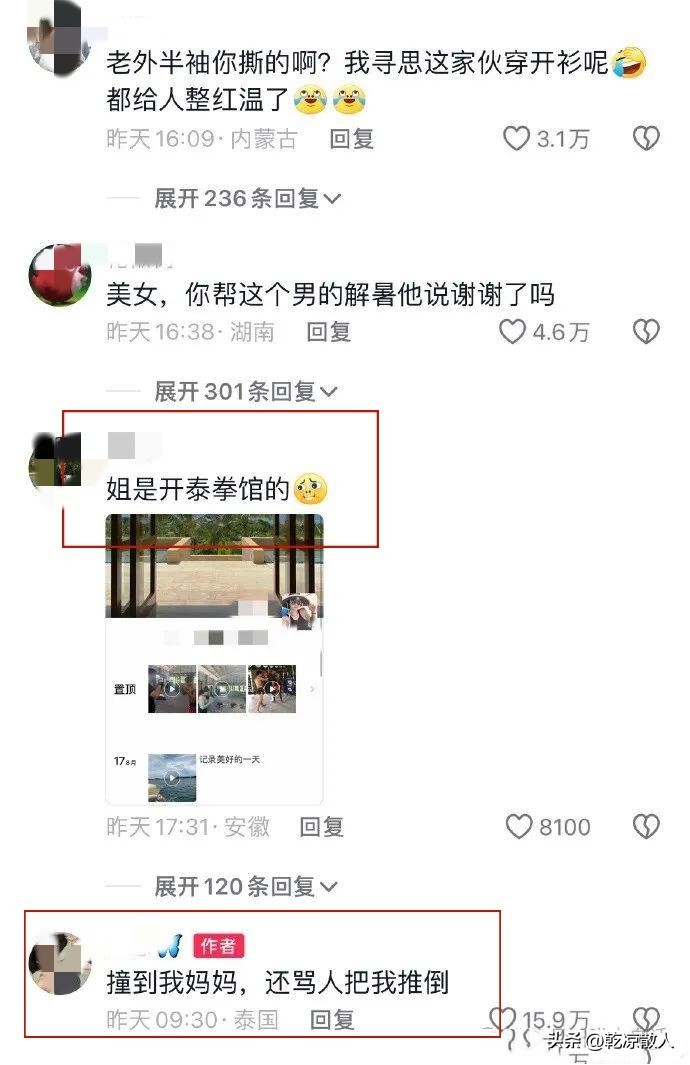This screenshot has width=690, height=1065.
Task: Expand the 301 replies
Action: pos(247,391)
